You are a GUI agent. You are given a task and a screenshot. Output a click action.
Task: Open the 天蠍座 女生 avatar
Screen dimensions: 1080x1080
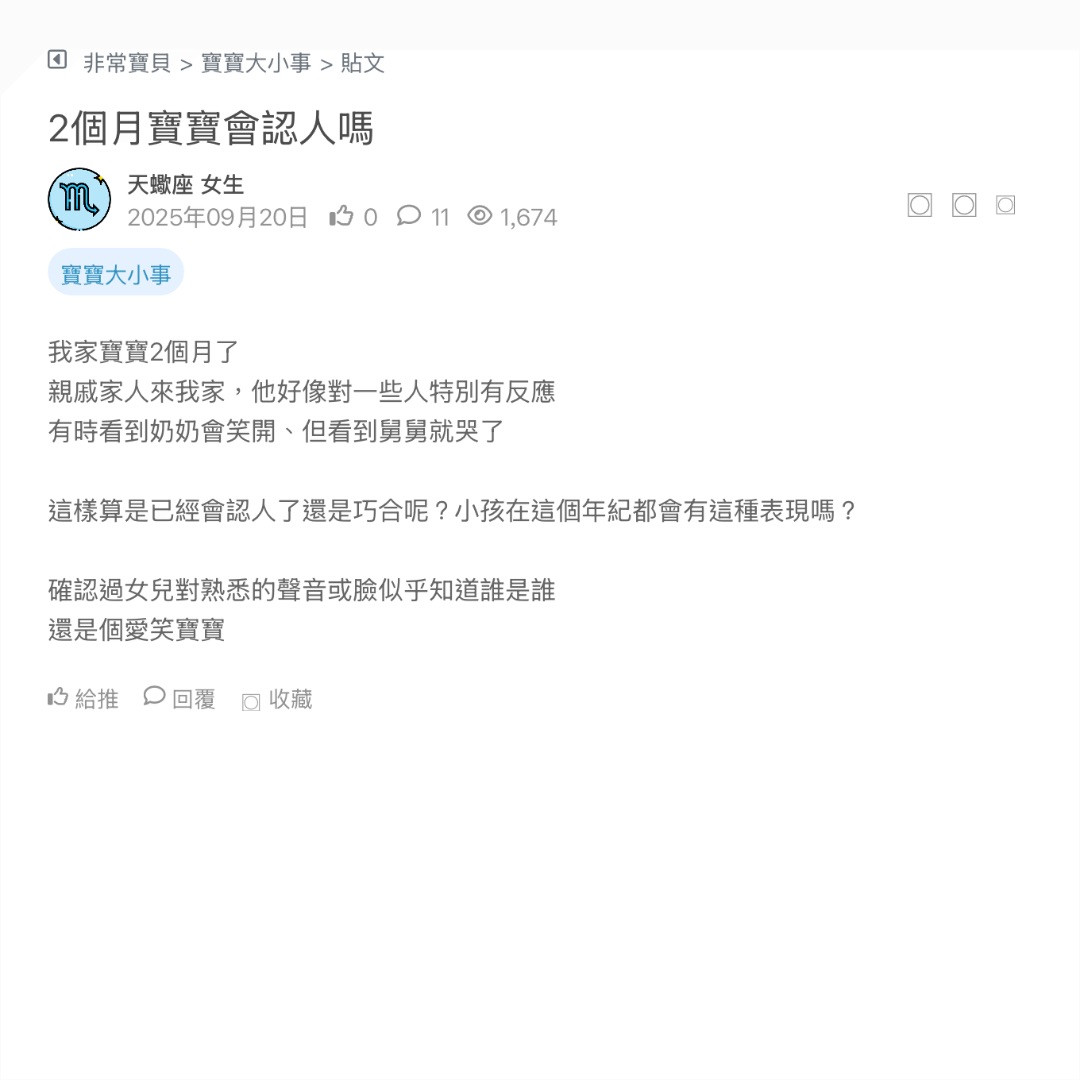[x=79, y=199]
